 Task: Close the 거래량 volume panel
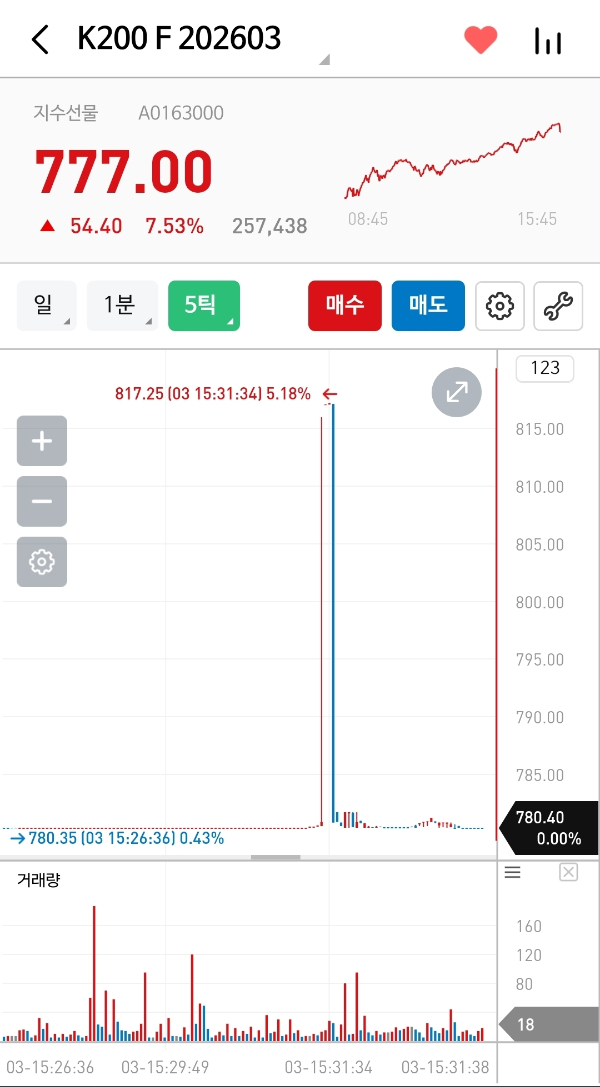[x=568, y=873]
